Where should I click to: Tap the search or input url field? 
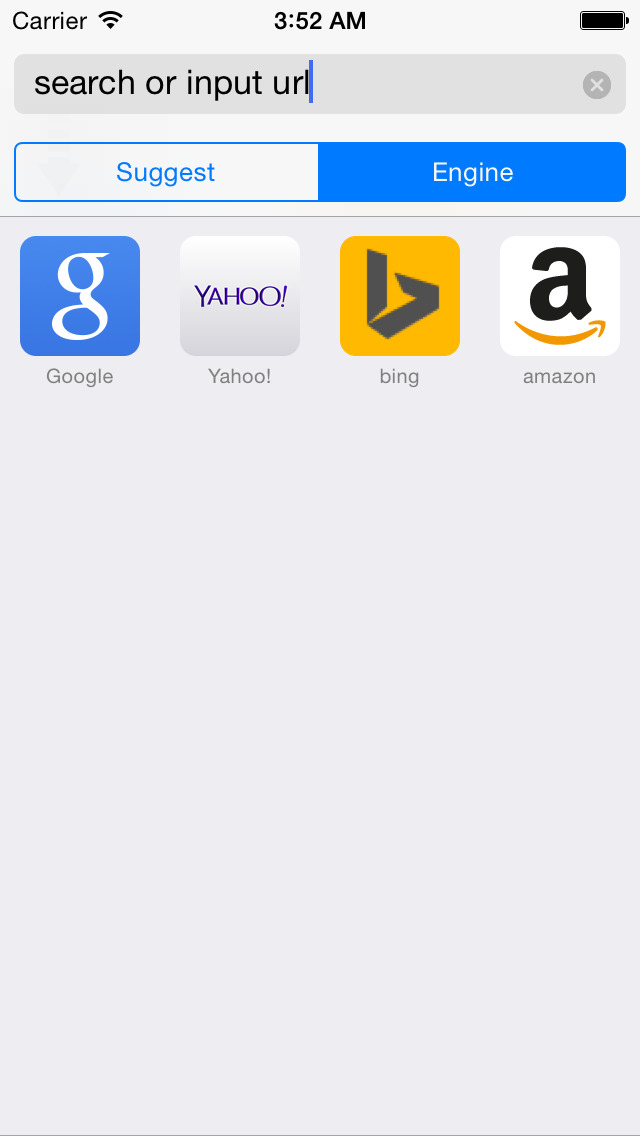point(320,84)
